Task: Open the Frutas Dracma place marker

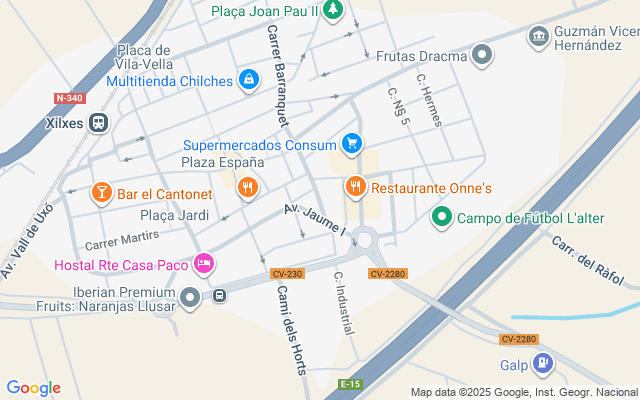Action: [x=483, y=55]
